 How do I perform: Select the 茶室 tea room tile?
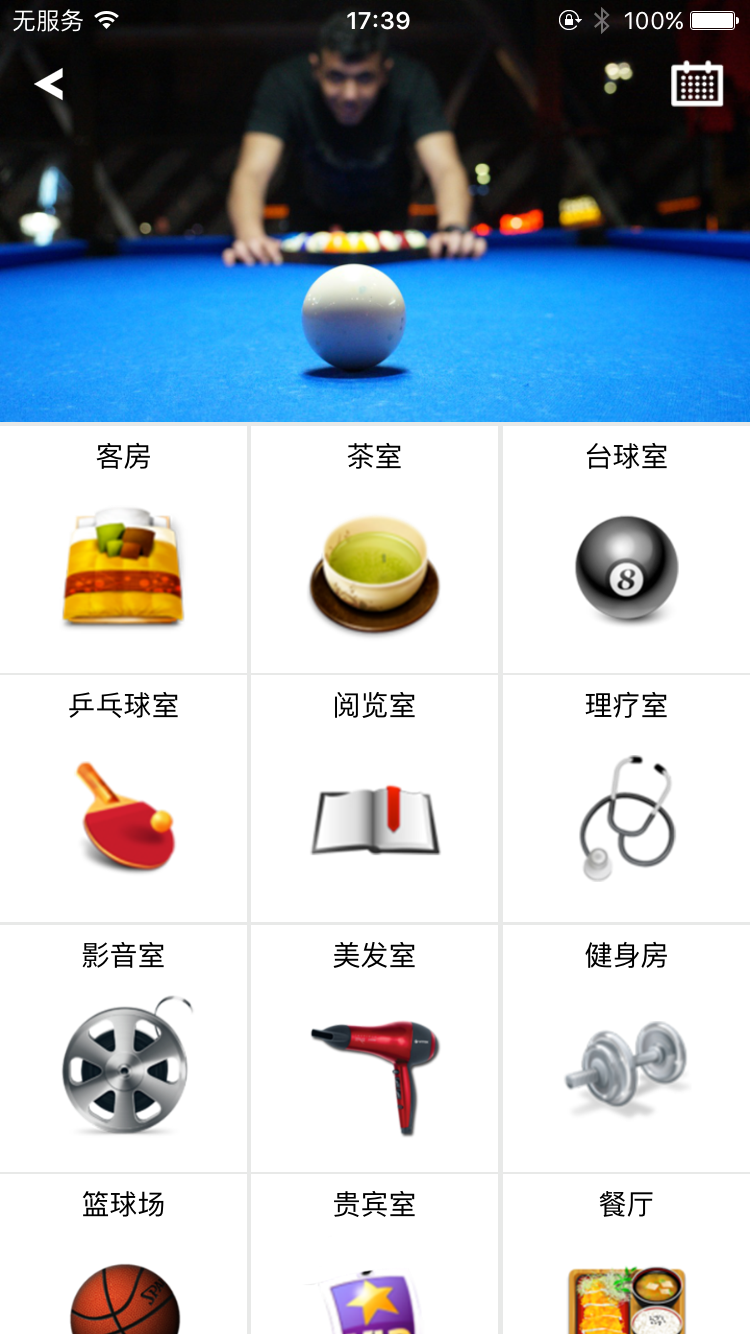374,550
